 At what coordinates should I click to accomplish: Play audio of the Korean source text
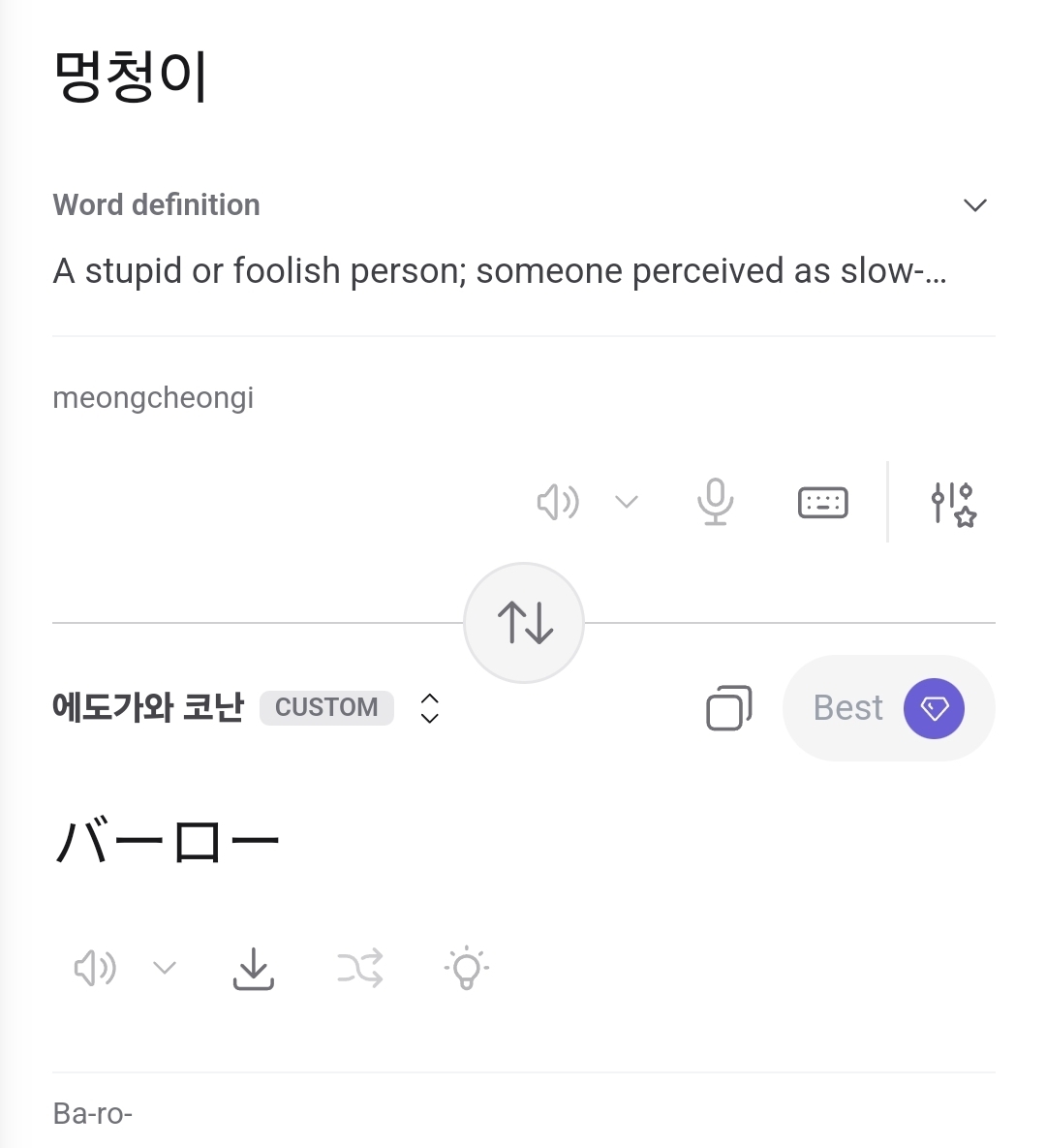click(558, 502)
